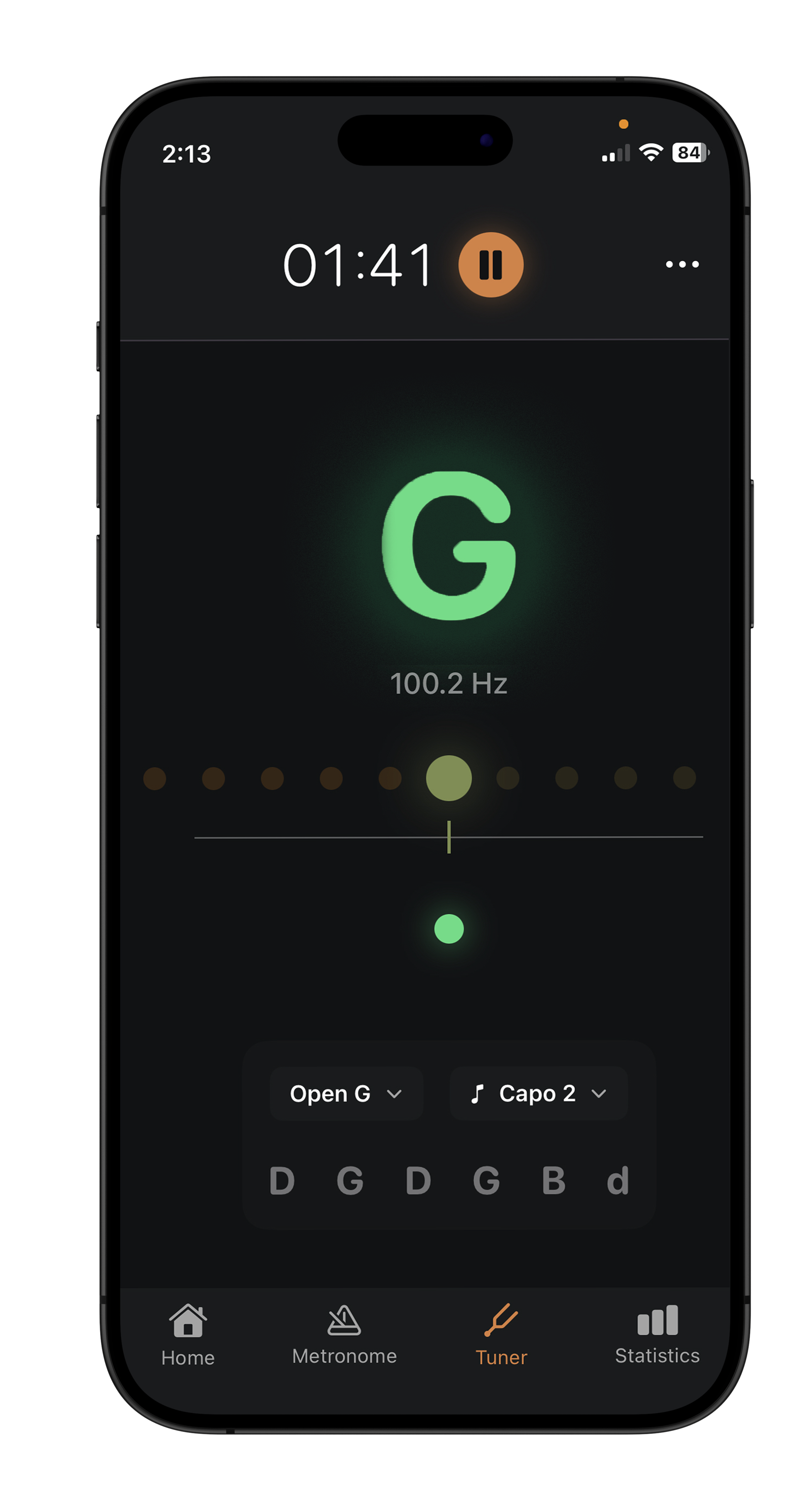This screenshot has height=1512, width=810.
Task: Select the B string note
Action: click(553, 1180)
